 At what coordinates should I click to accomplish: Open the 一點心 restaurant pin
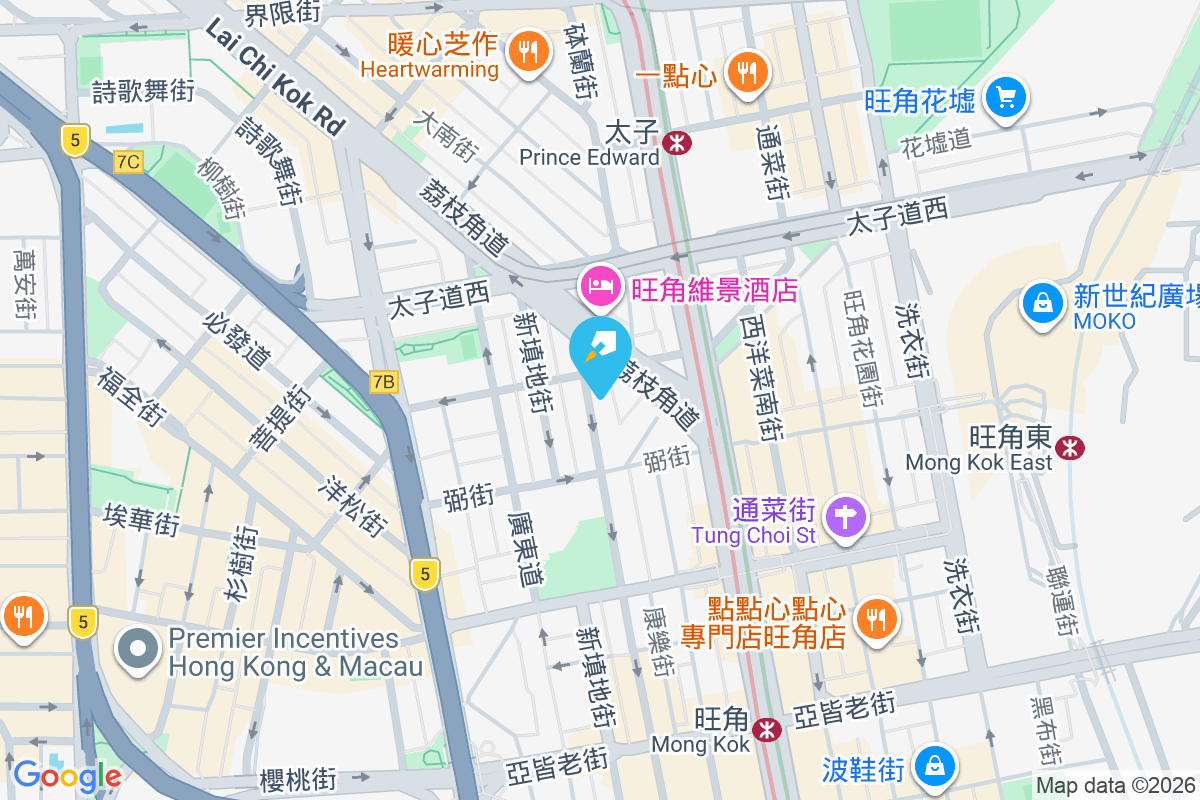(745, 72)
